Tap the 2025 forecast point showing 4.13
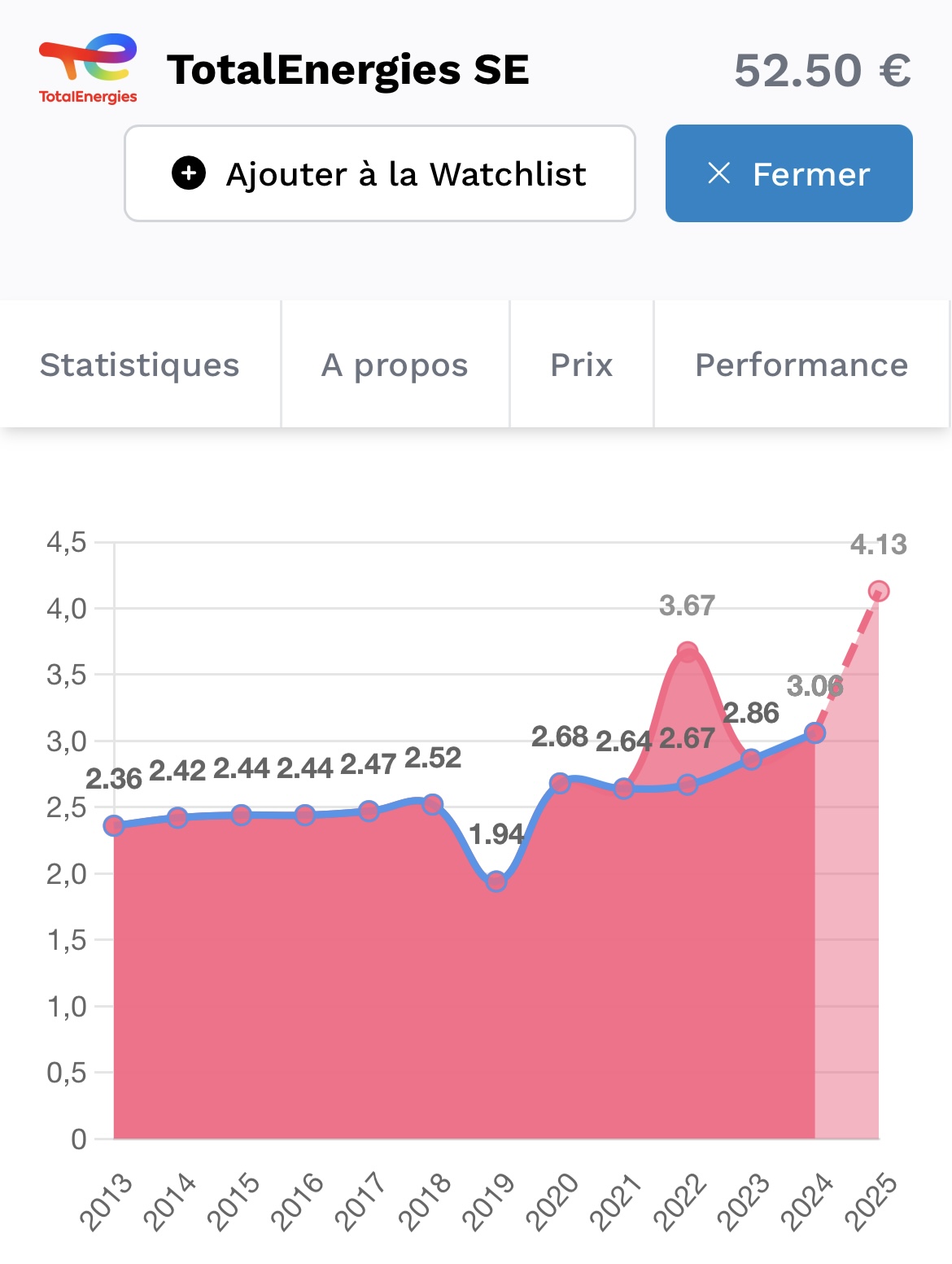Screen dimensions: 952x1264 tap(878, 591)
